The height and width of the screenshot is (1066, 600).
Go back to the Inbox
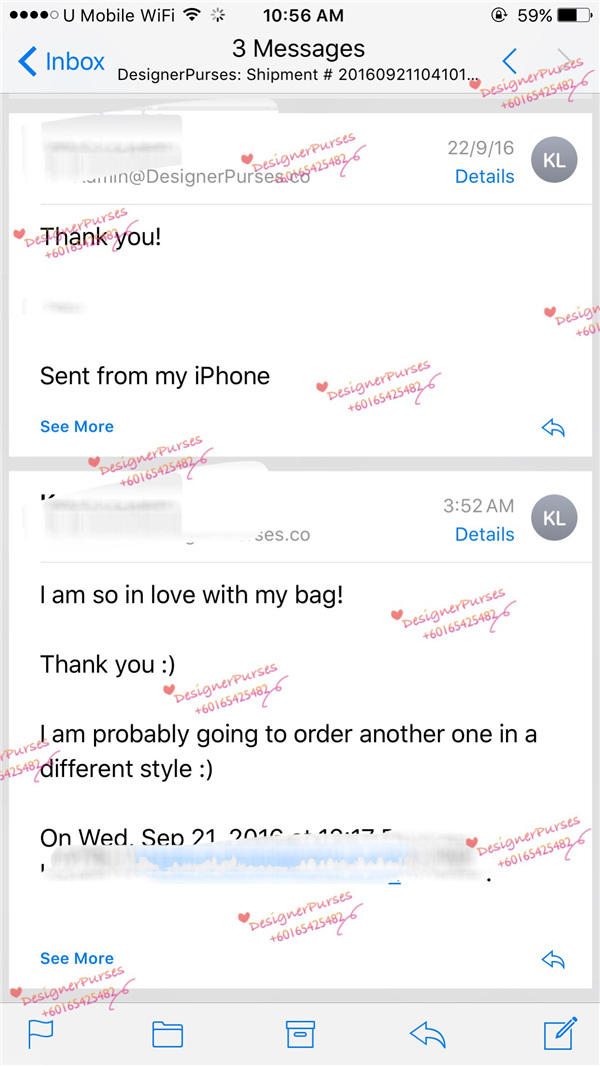[x=62, y=61]
